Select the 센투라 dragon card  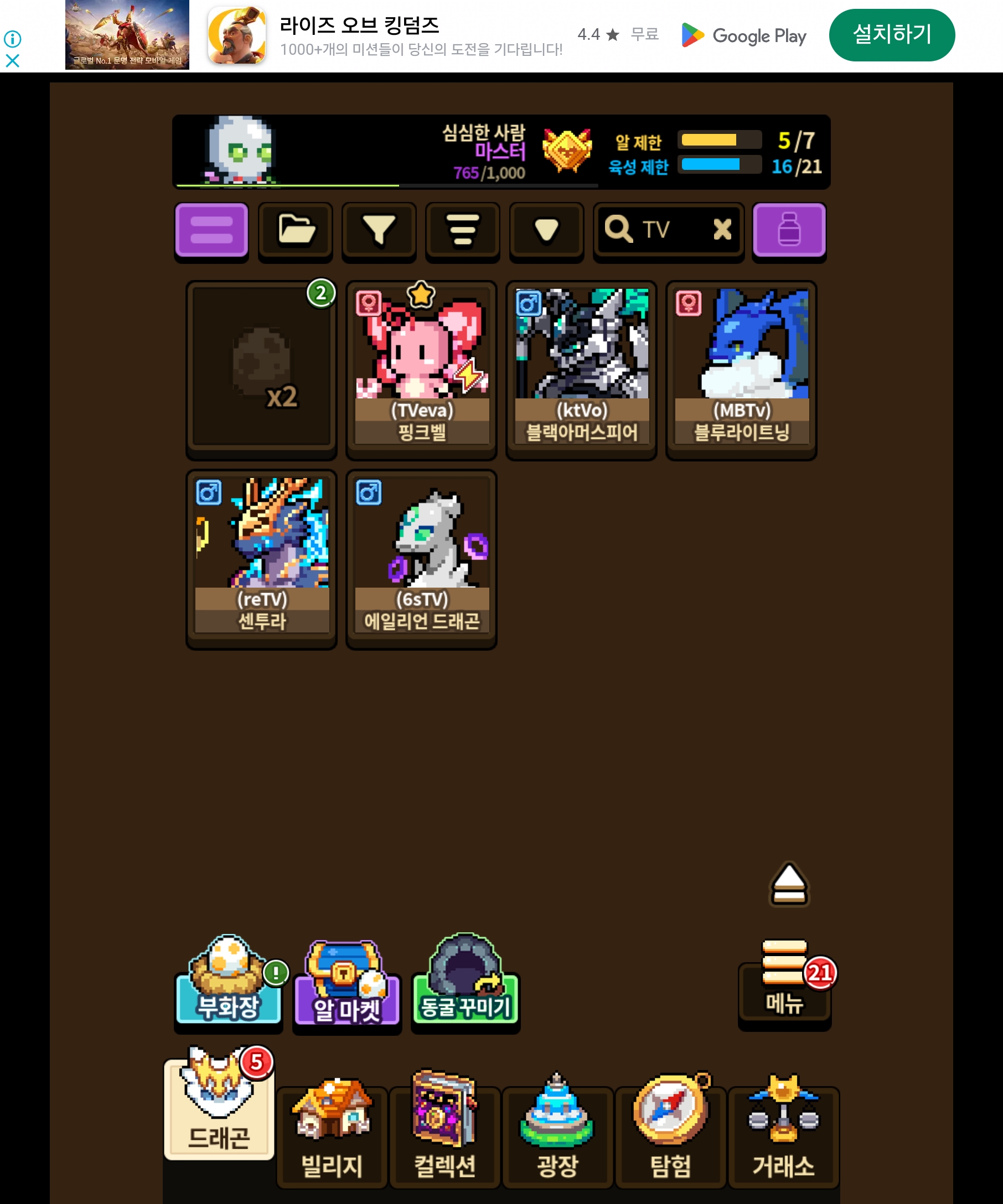261,556
